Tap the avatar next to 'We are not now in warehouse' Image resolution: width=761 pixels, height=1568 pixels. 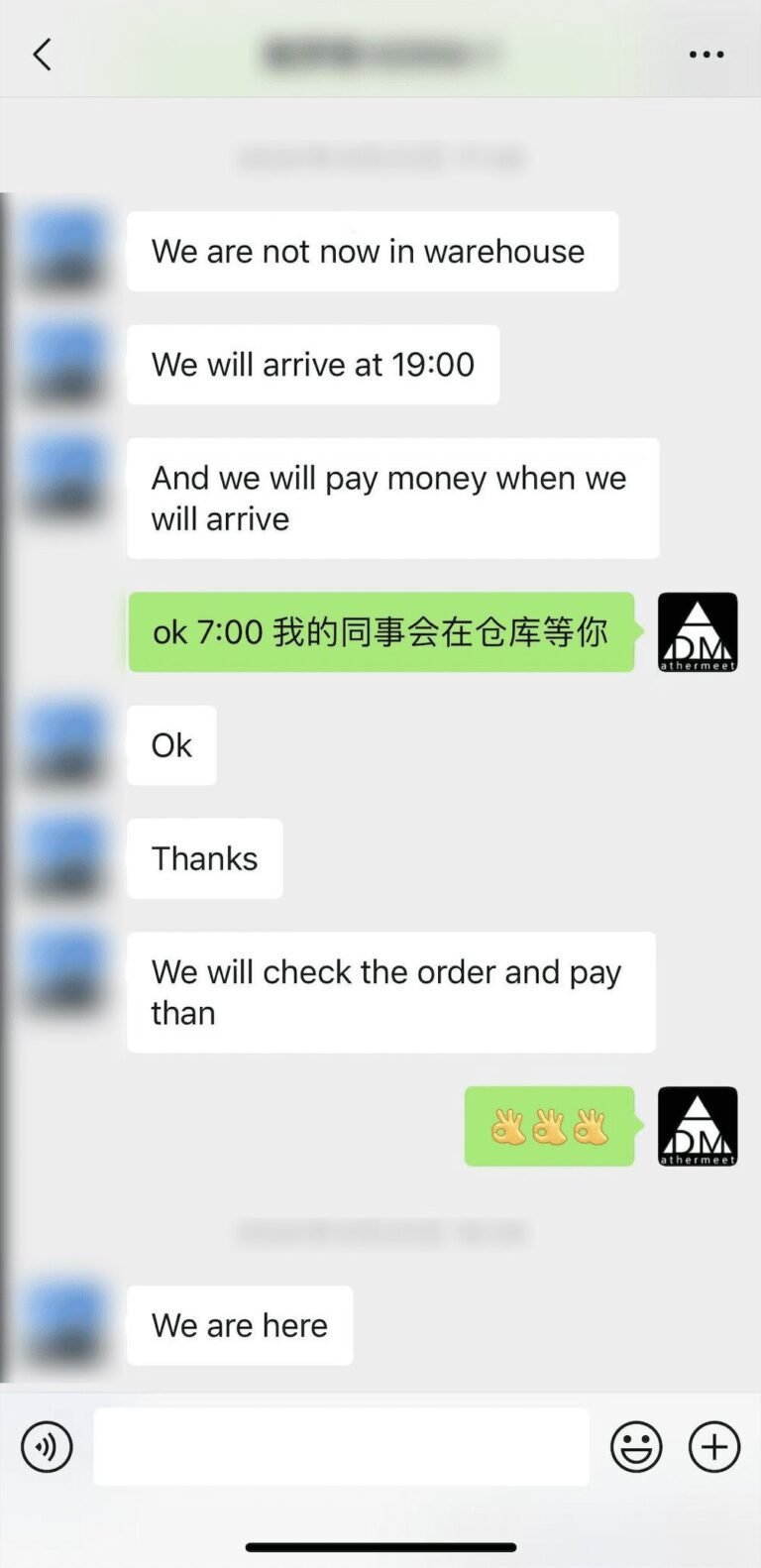[x=63, y=250]
